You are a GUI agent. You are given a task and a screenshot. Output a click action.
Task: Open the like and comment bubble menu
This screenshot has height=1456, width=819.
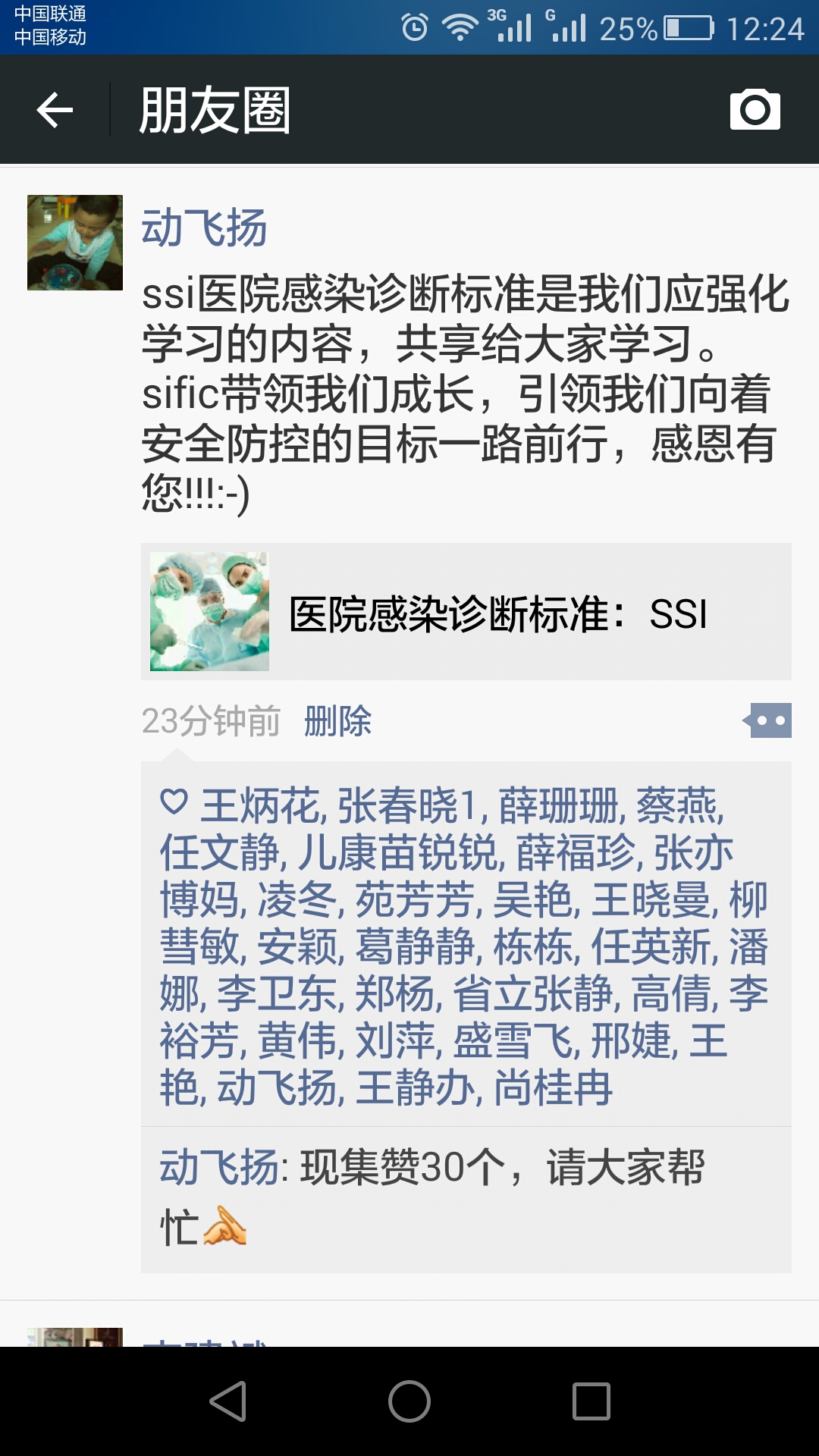767,720
